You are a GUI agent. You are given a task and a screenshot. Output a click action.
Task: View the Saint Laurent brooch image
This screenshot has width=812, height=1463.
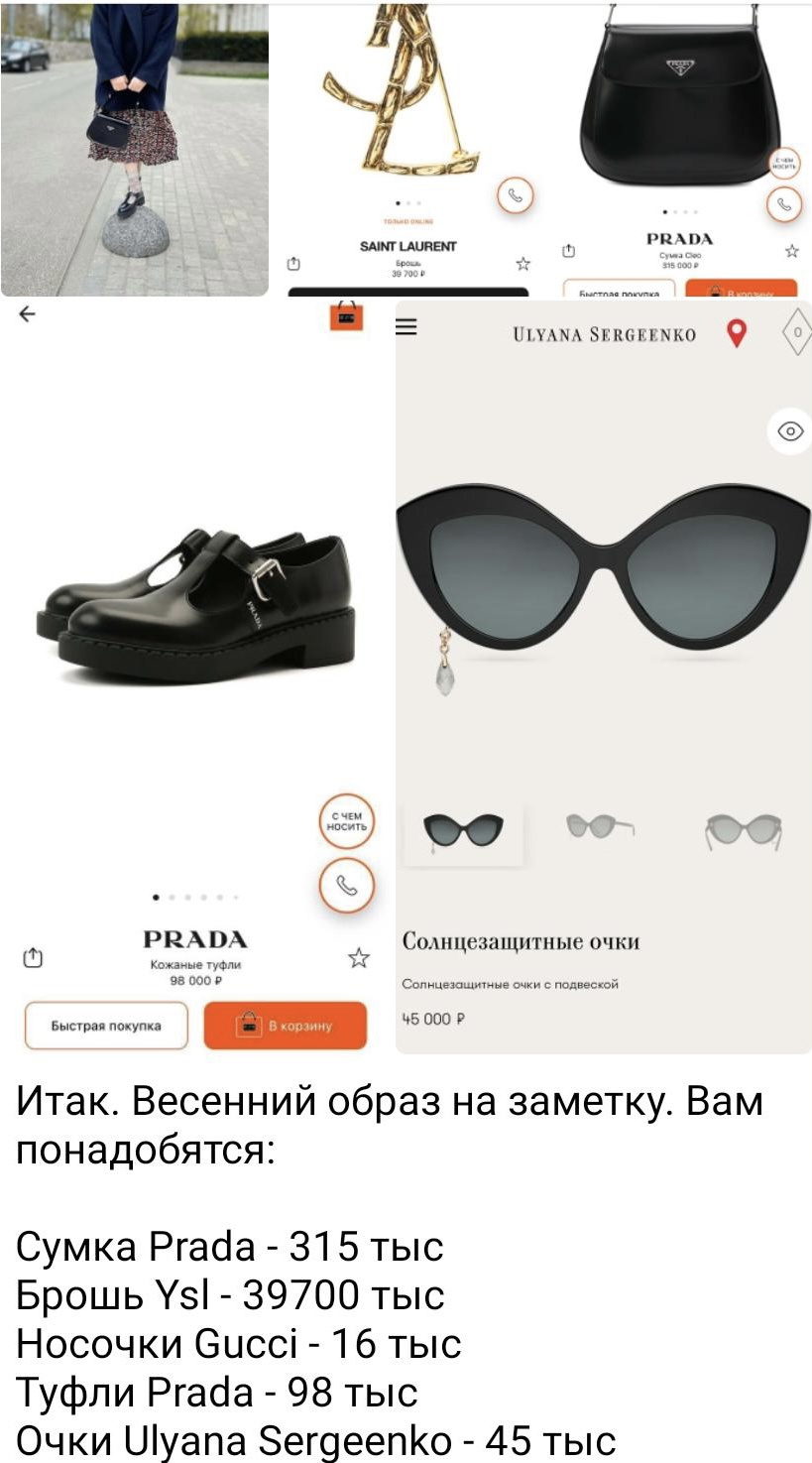pos(406,149)
